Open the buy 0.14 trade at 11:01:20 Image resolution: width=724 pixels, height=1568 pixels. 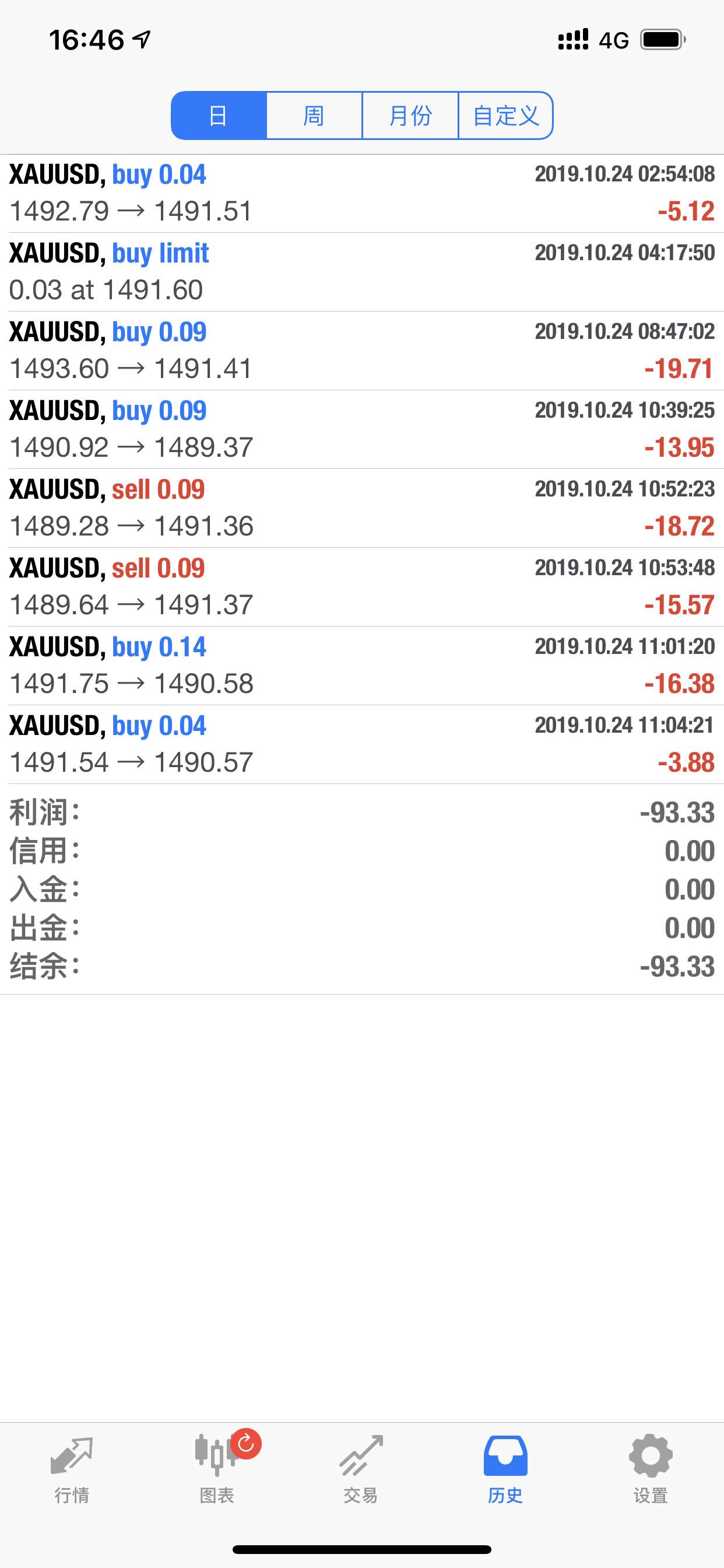click(x=362, y=666)
